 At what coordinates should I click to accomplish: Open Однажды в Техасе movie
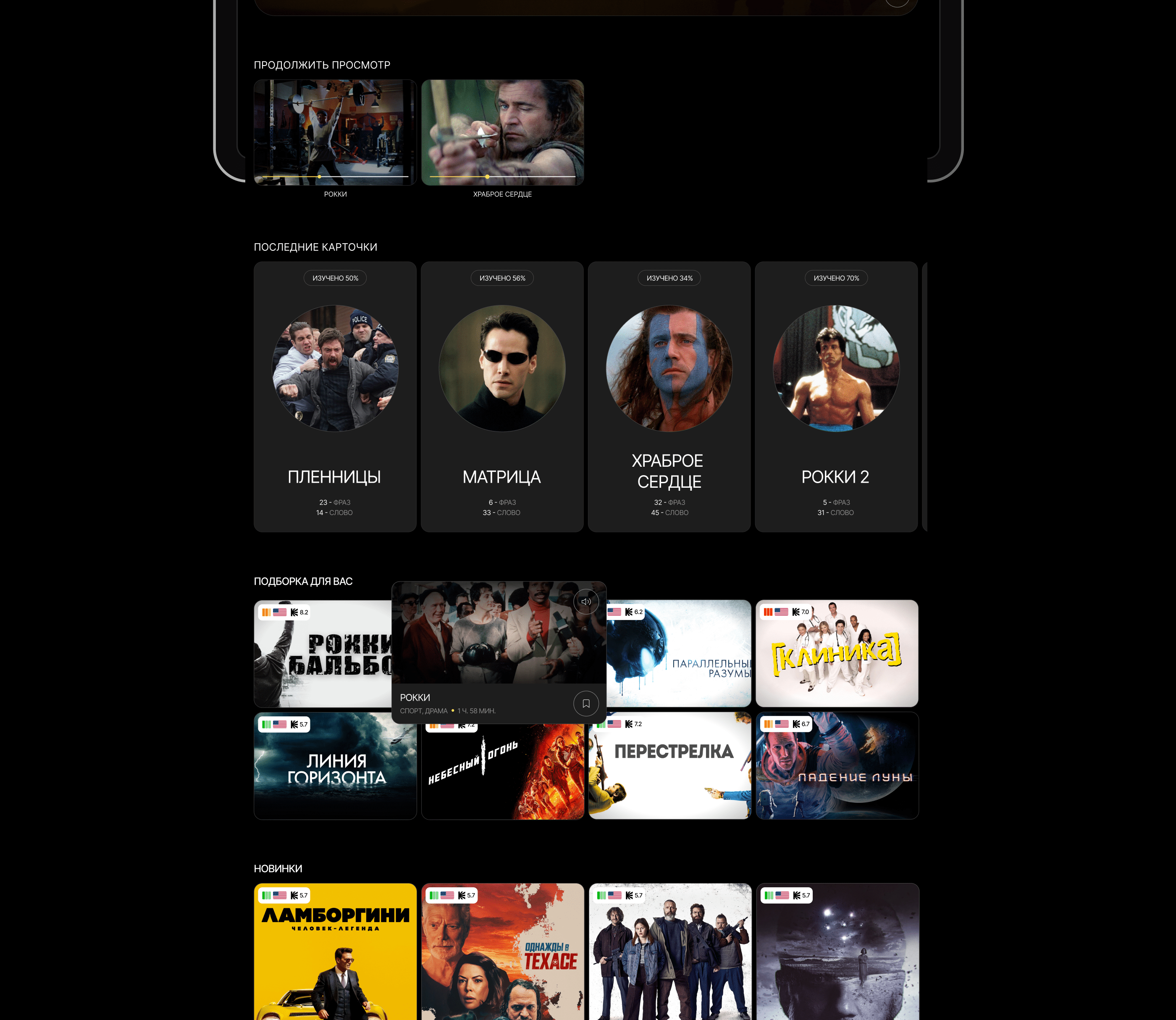pyautogui.click(x=502, y=951)
